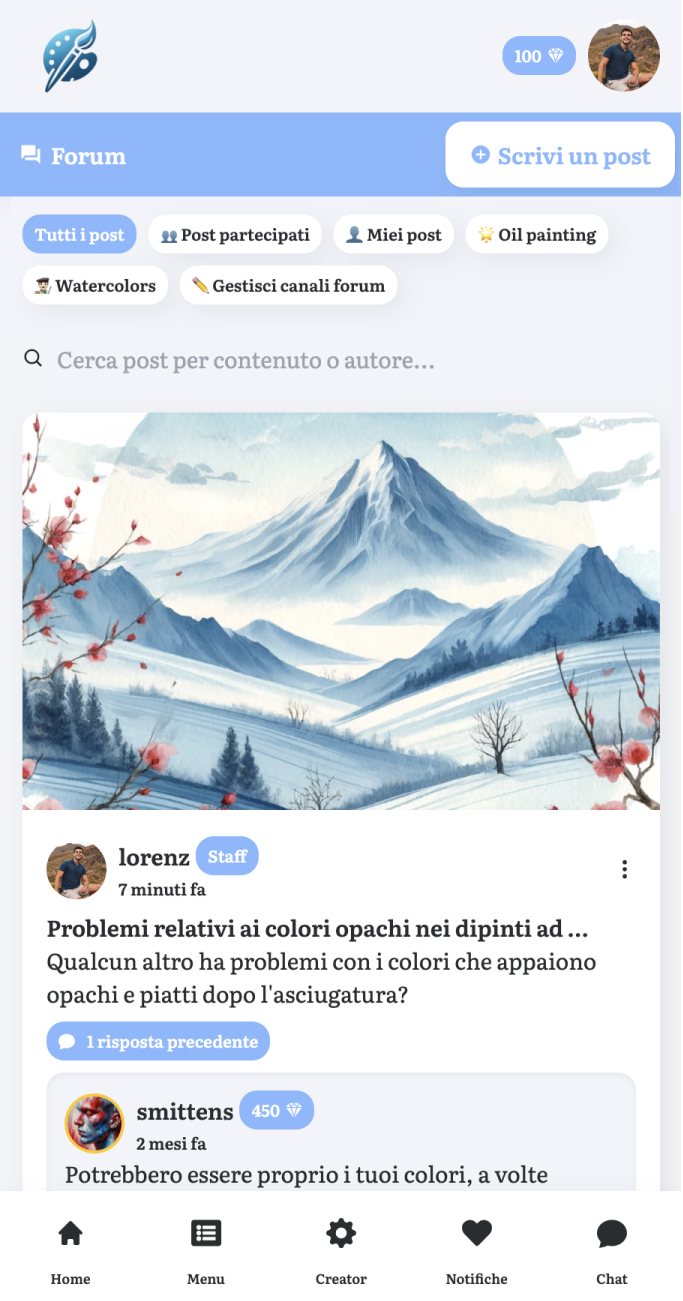Write a new post with Scrivi un post

pyautogui.click(x=560, y=155)
